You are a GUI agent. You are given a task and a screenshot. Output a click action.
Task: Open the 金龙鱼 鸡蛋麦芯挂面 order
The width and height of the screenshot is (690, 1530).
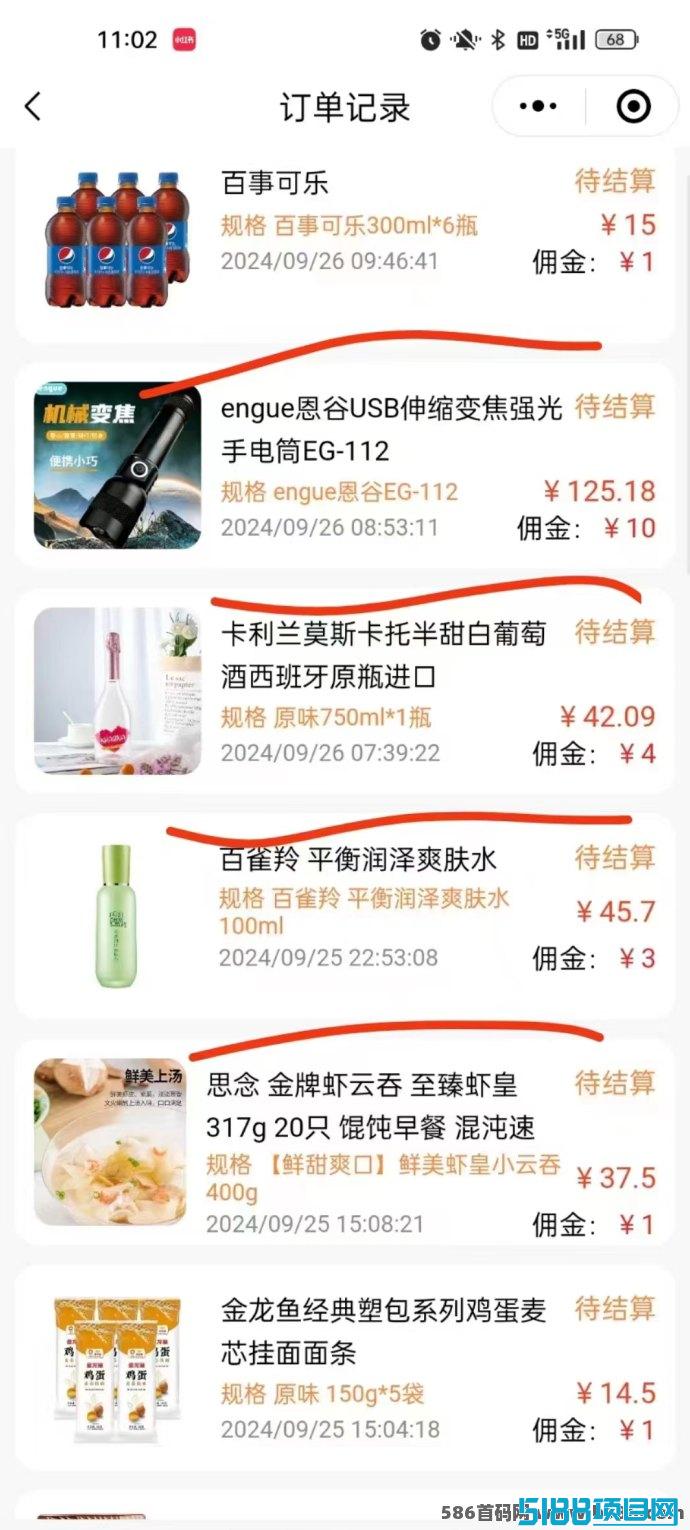coord(345,1367)
